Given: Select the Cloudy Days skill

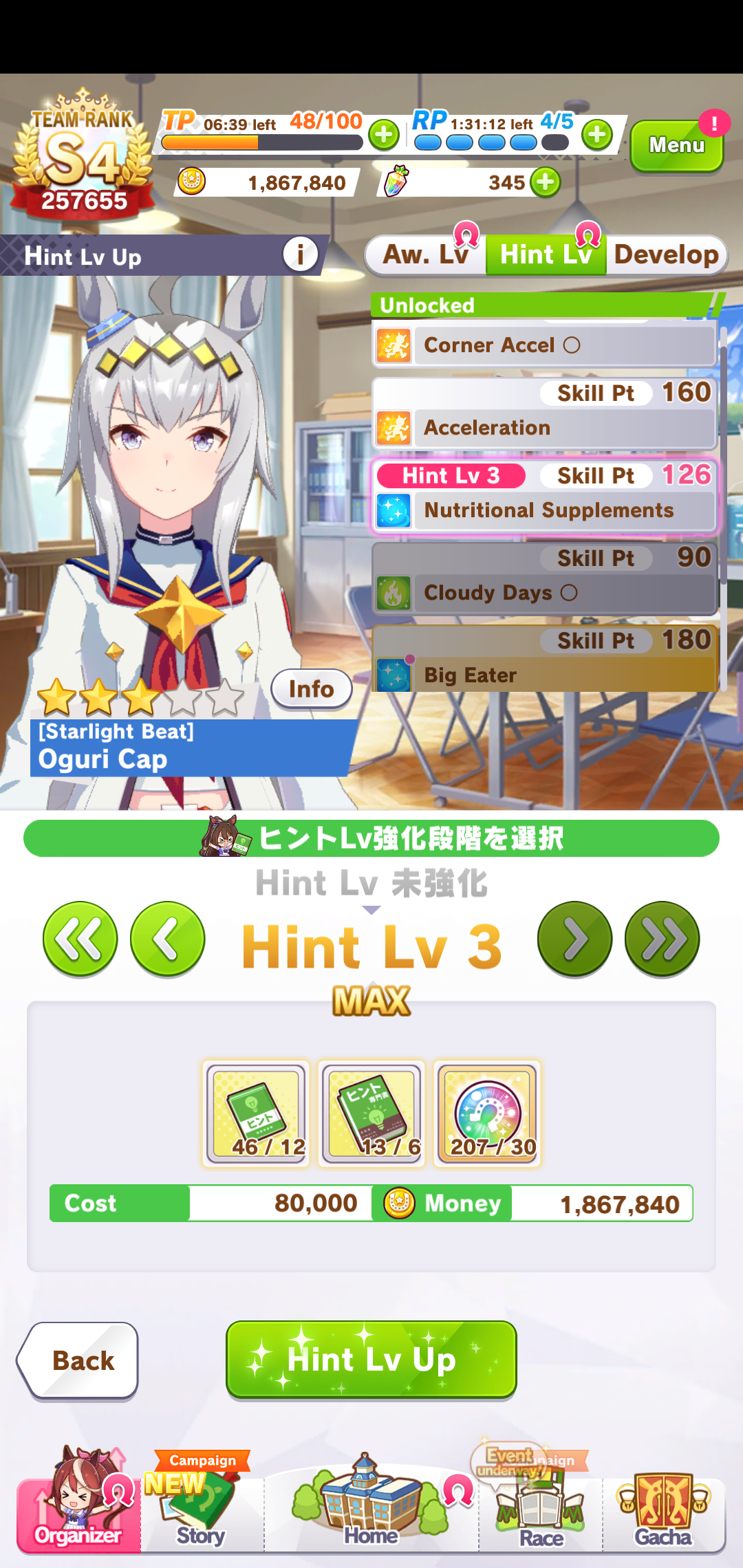Looking at the screenshot, I should point(545,578).
